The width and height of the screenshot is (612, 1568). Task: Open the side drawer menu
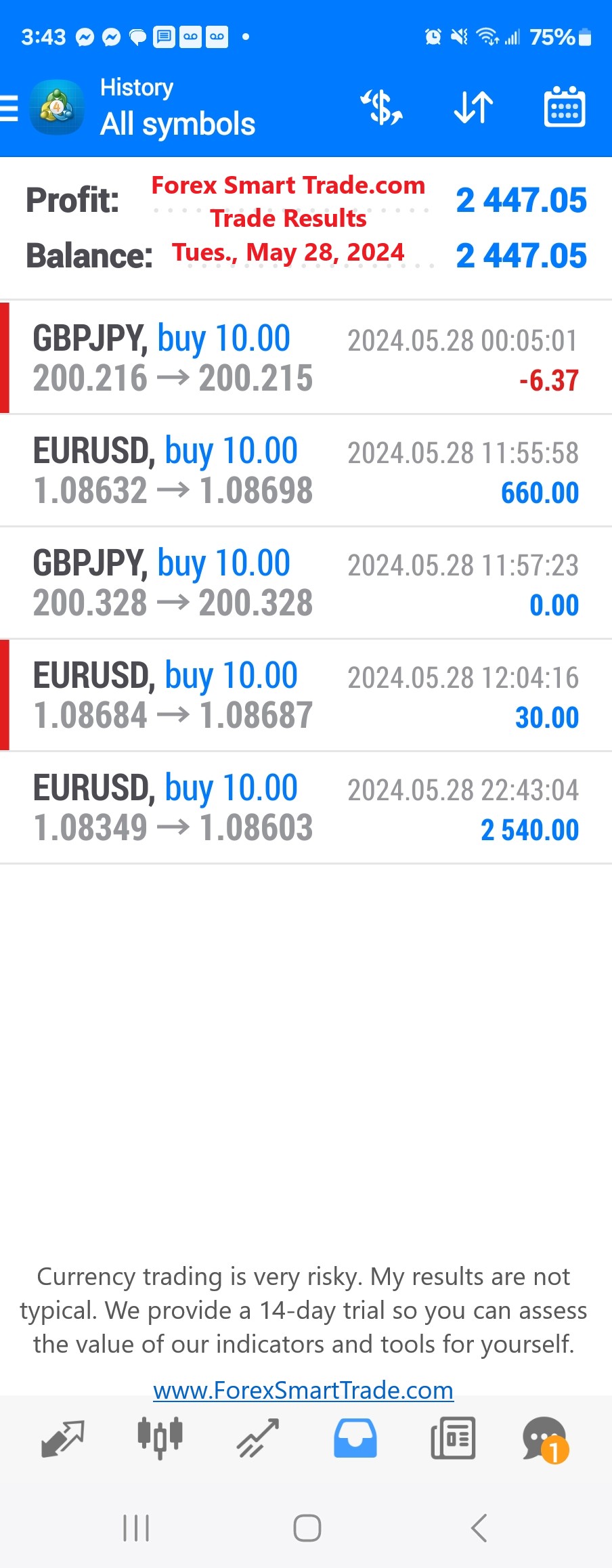(x=9, y=108)
